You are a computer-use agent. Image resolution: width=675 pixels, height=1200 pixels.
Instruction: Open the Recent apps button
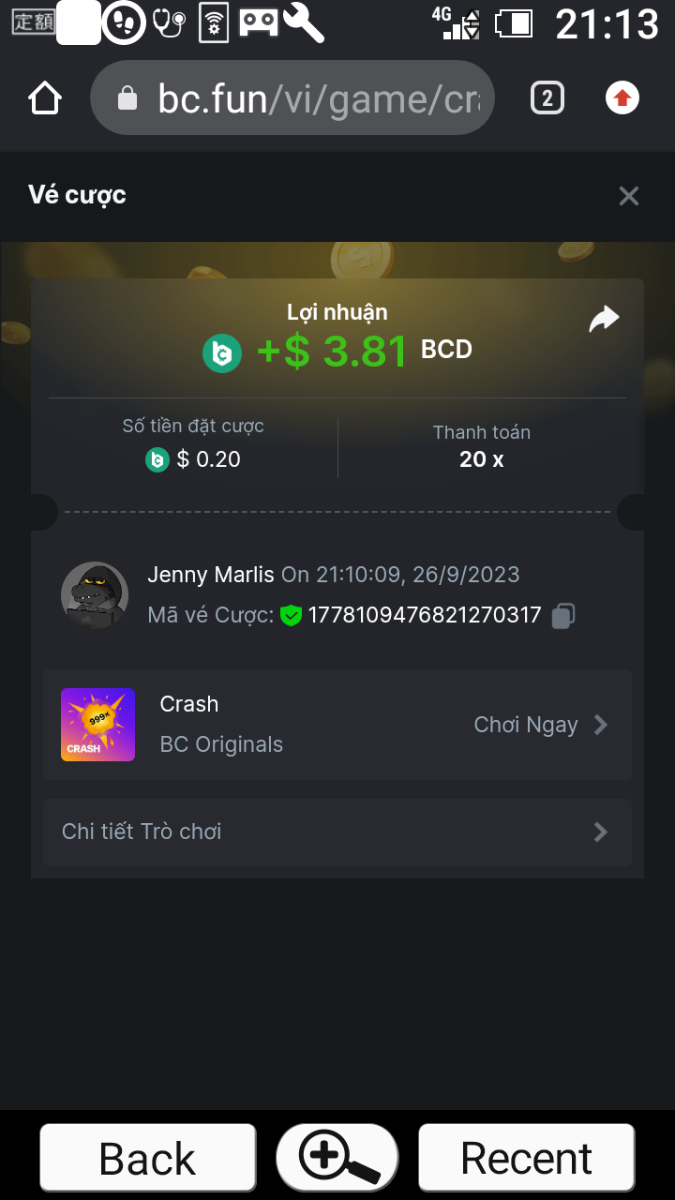pyautogui.click(x=526, y=1158)
